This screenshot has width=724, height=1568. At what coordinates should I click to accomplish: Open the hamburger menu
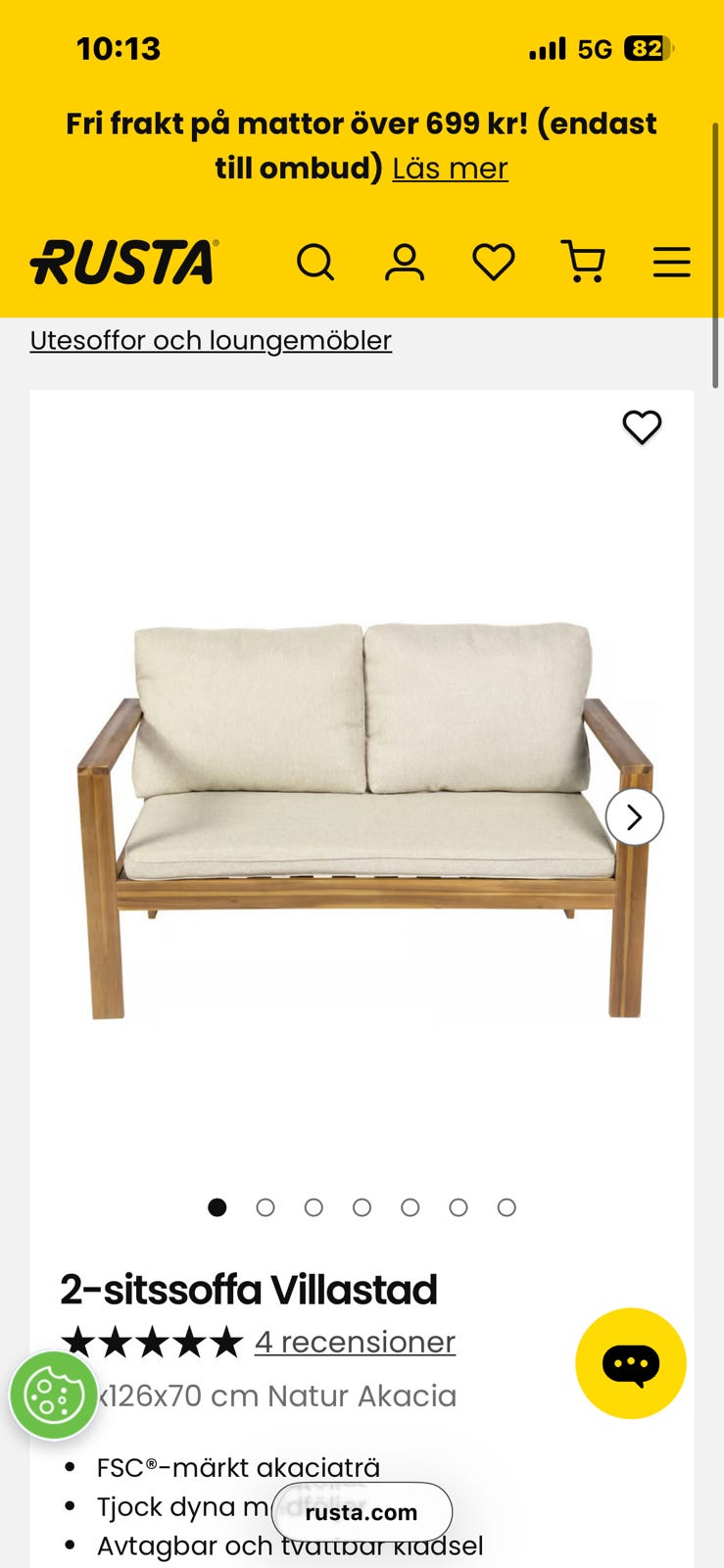point(672,263)
